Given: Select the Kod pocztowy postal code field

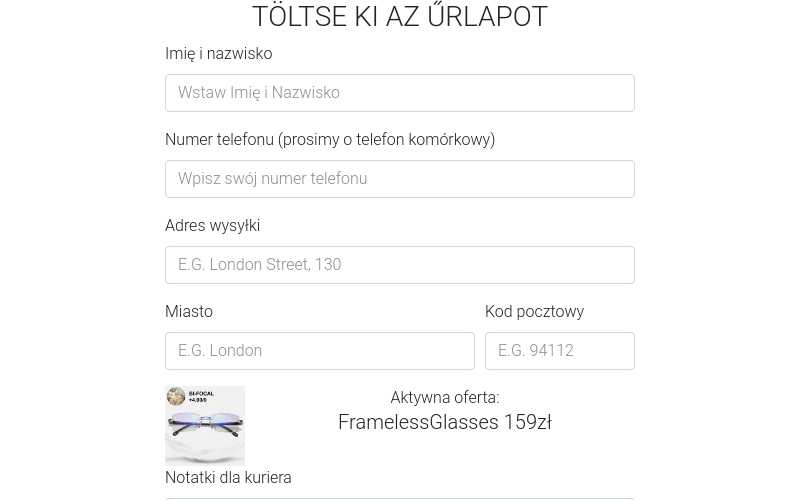Looking at the screenshot, I should (559, 351).
